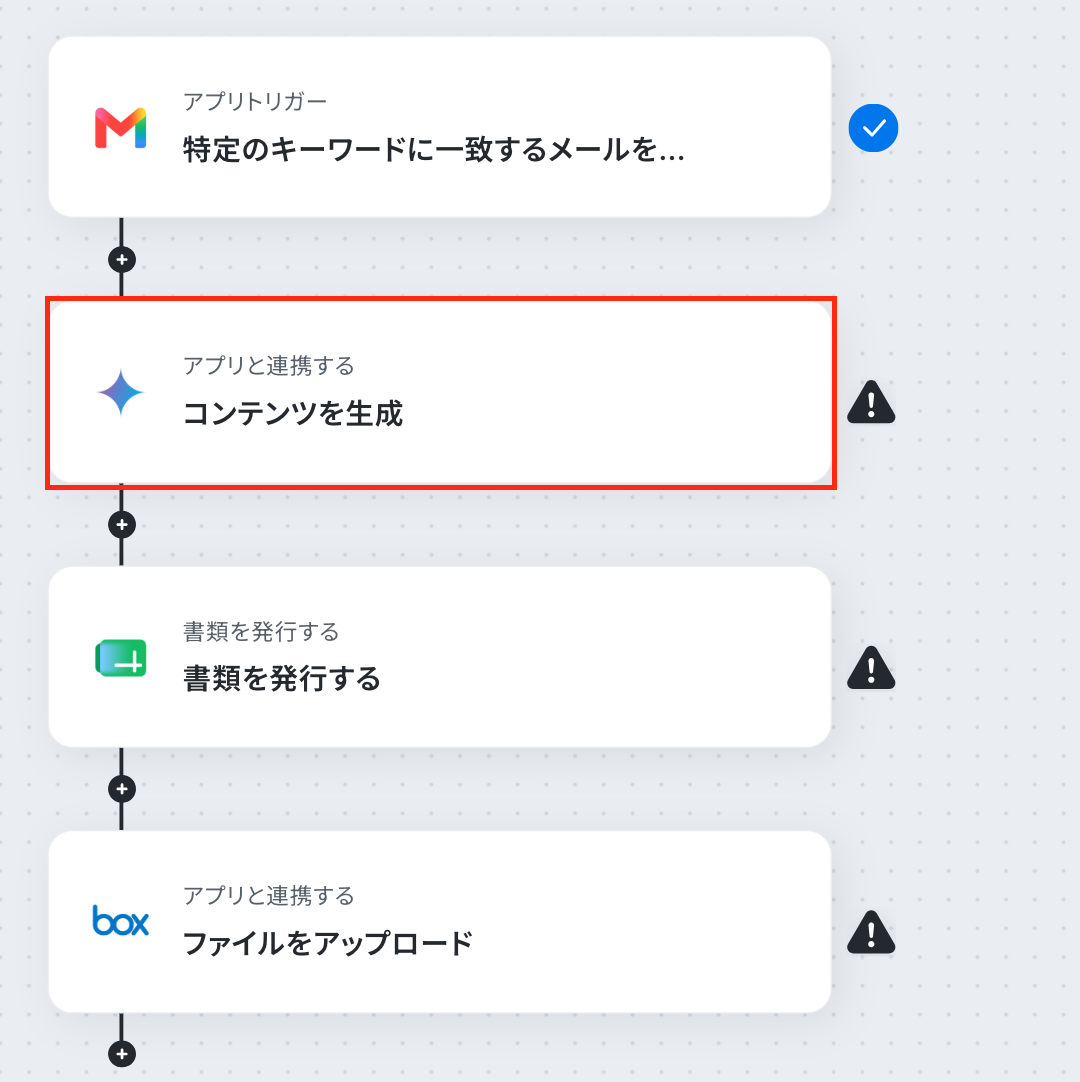Image resolution: width=1080 pixels, height=1082 pixels.
Task: Open the 書類を発行する step card
Action: tap(440, 657)
